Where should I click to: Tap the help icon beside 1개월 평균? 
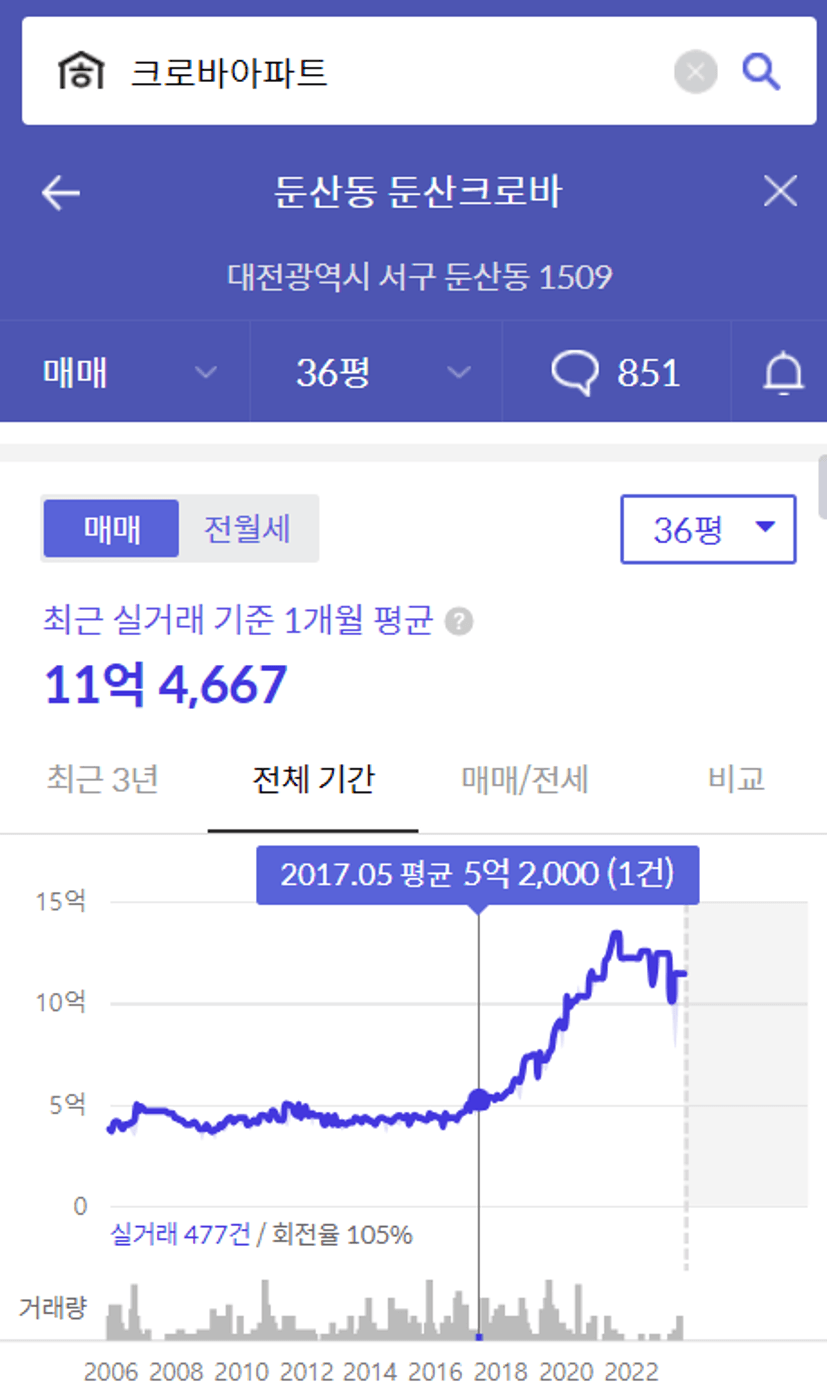[458, 622]
